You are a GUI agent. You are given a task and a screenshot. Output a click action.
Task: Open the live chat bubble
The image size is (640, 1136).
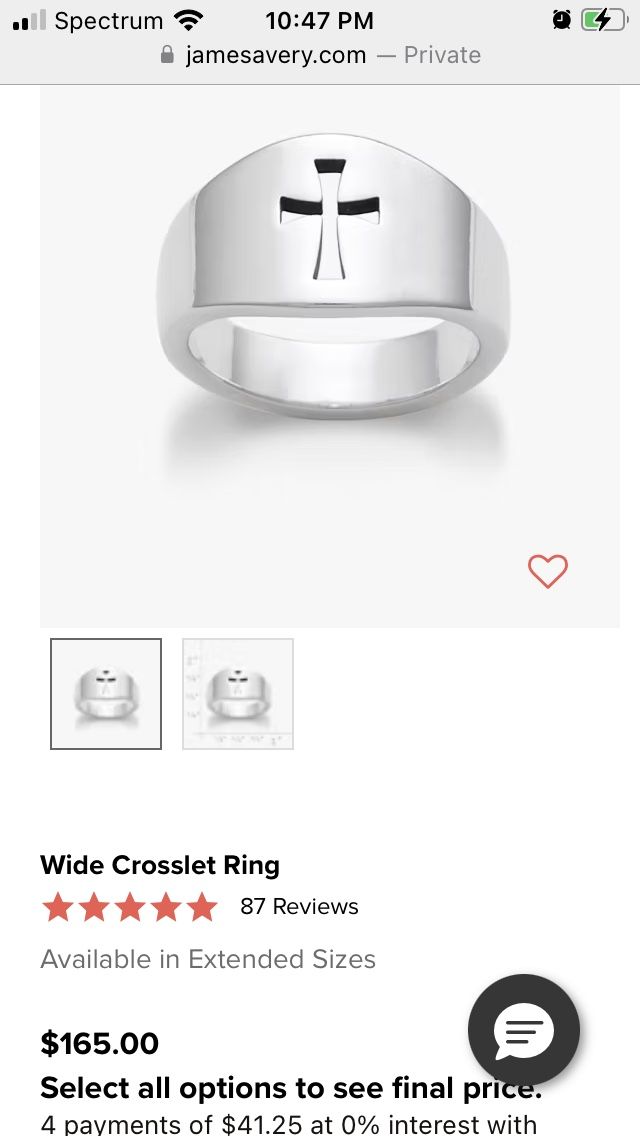(x=524, y=1030)
